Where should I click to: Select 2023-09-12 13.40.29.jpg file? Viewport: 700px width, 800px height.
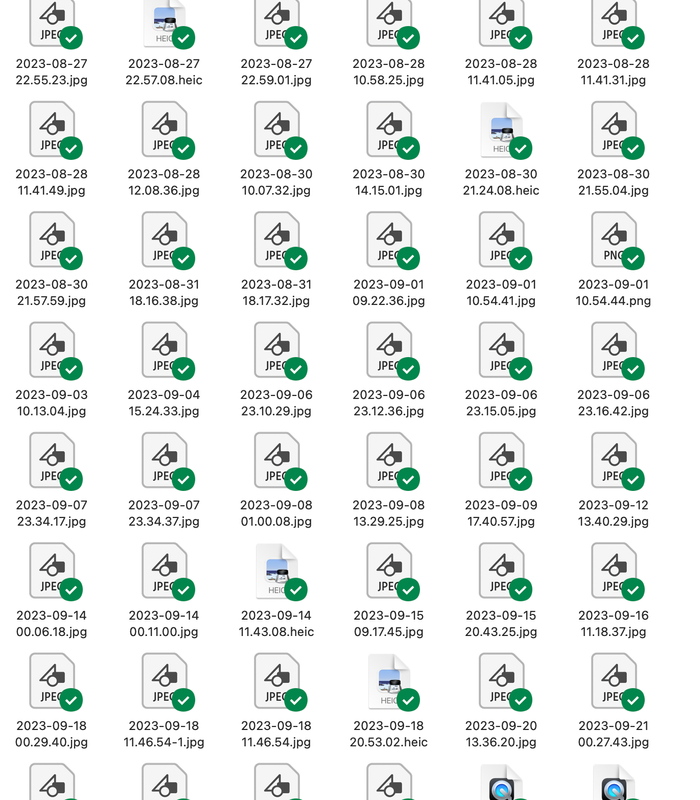click(x=613, y=461)
